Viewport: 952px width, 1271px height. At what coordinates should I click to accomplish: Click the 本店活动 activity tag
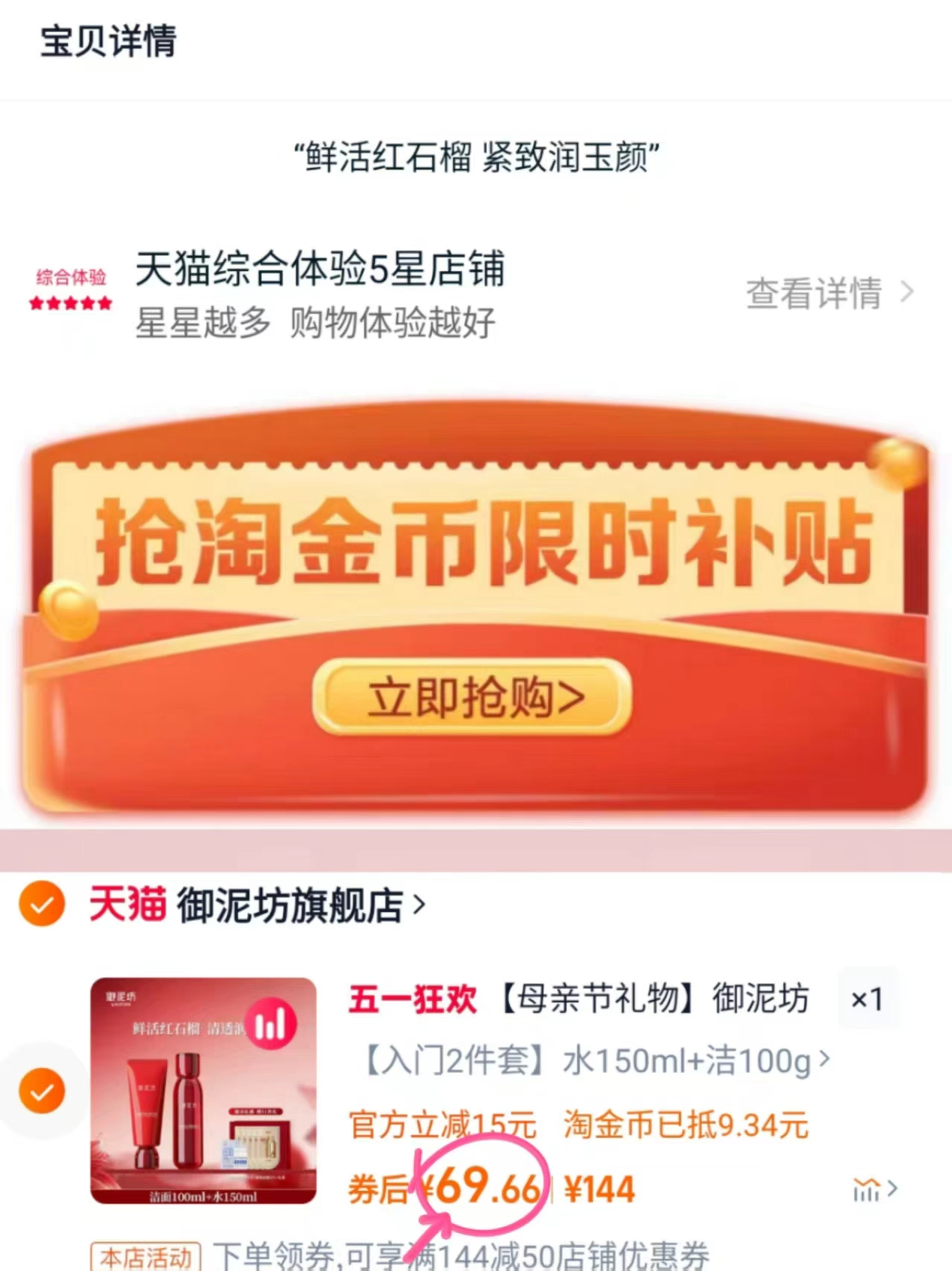146,1253
